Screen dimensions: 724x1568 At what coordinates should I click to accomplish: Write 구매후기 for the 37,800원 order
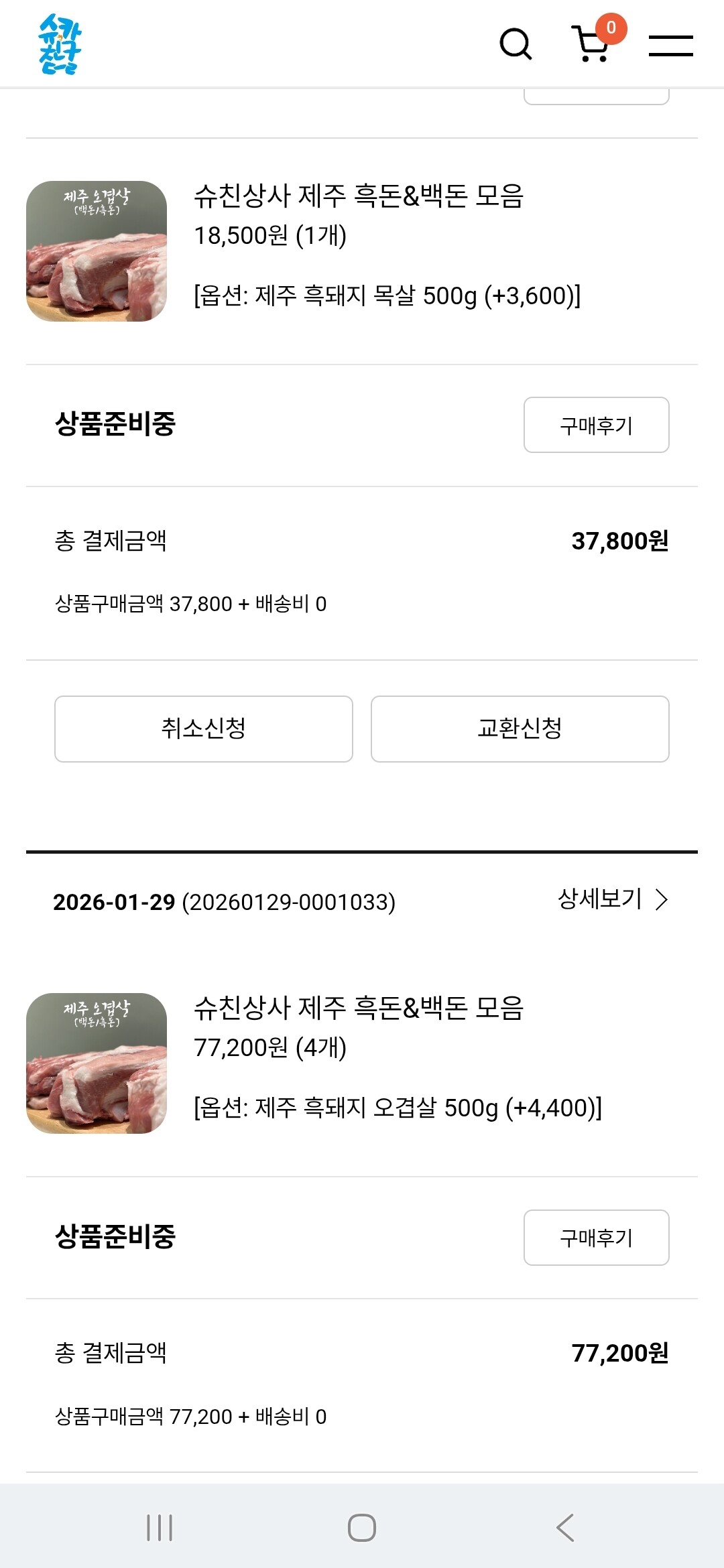click(x=596, y=425)
